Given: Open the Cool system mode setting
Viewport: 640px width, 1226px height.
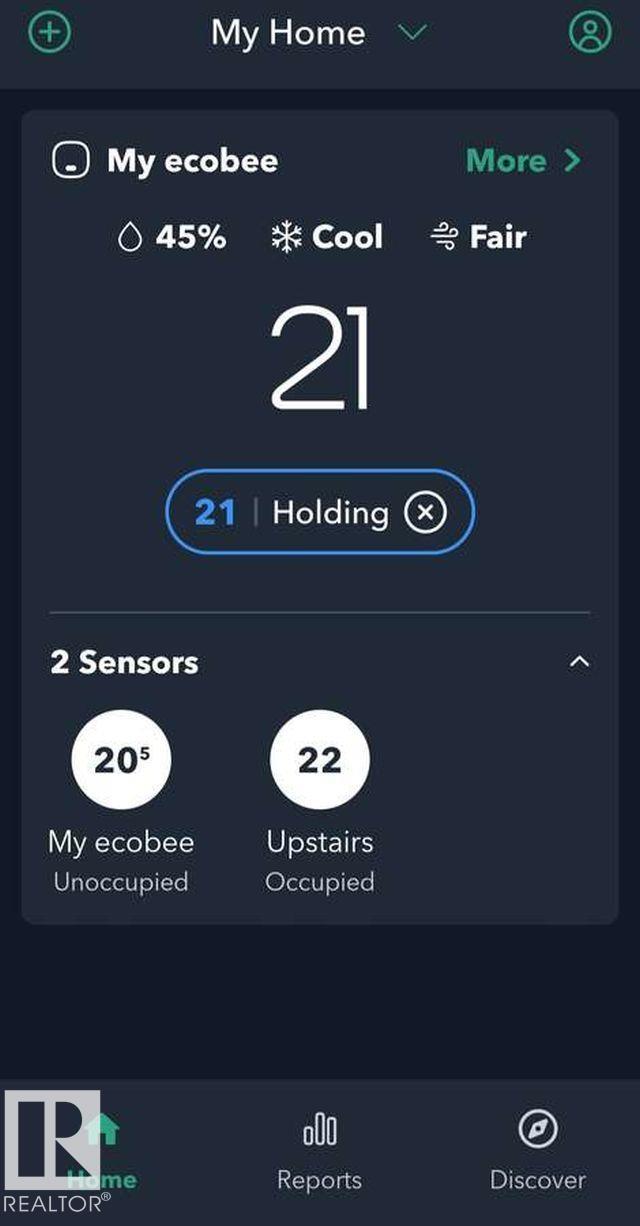Looking at the screenshot, I should [x=327, y=237].
